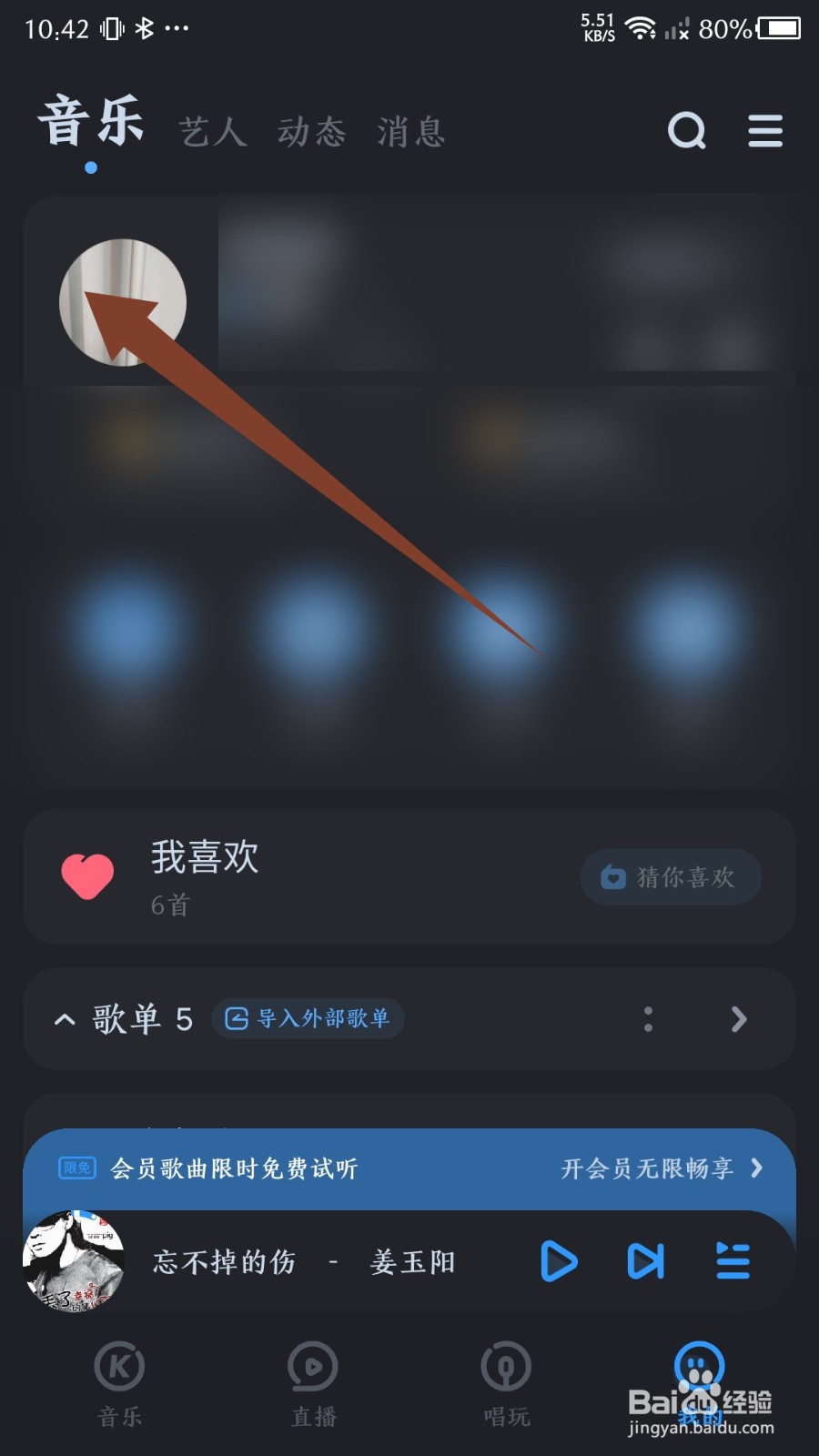Skip to the next song
819x1456 pixels.
[x=646, y=1262]
